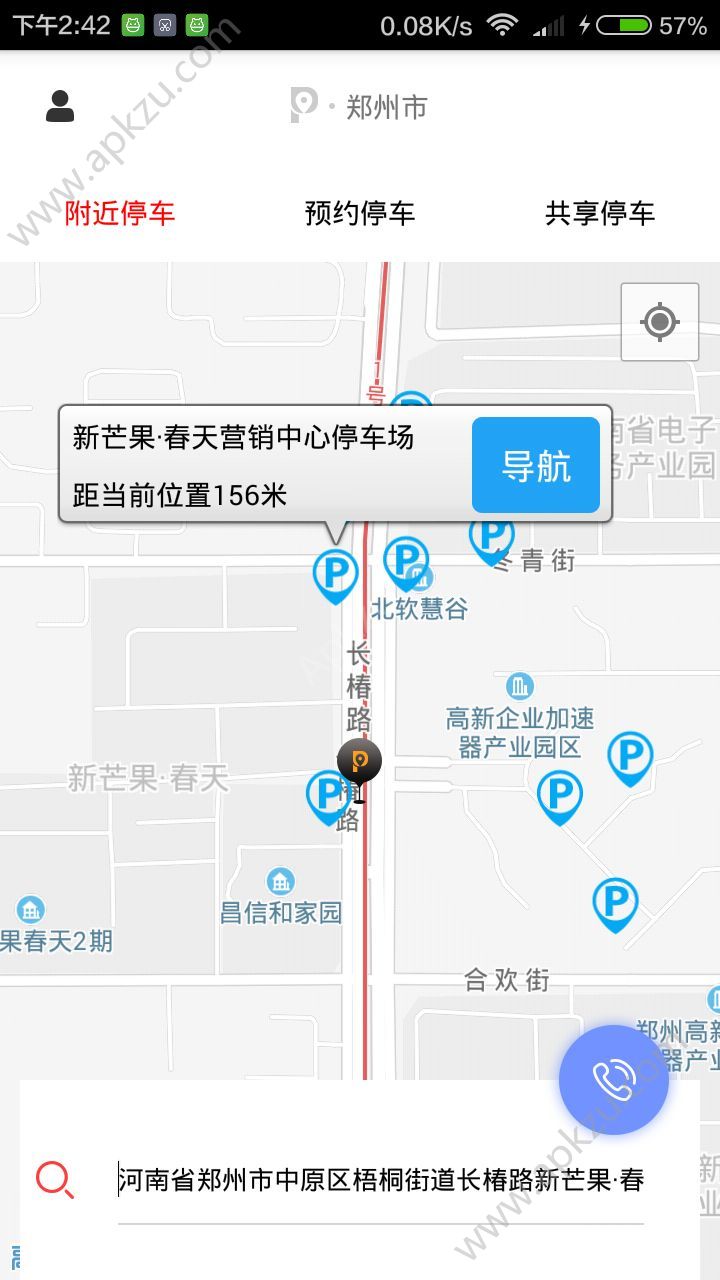Switch to the 预约停车 tab
720x1280 pixels.
pos(360,212)
